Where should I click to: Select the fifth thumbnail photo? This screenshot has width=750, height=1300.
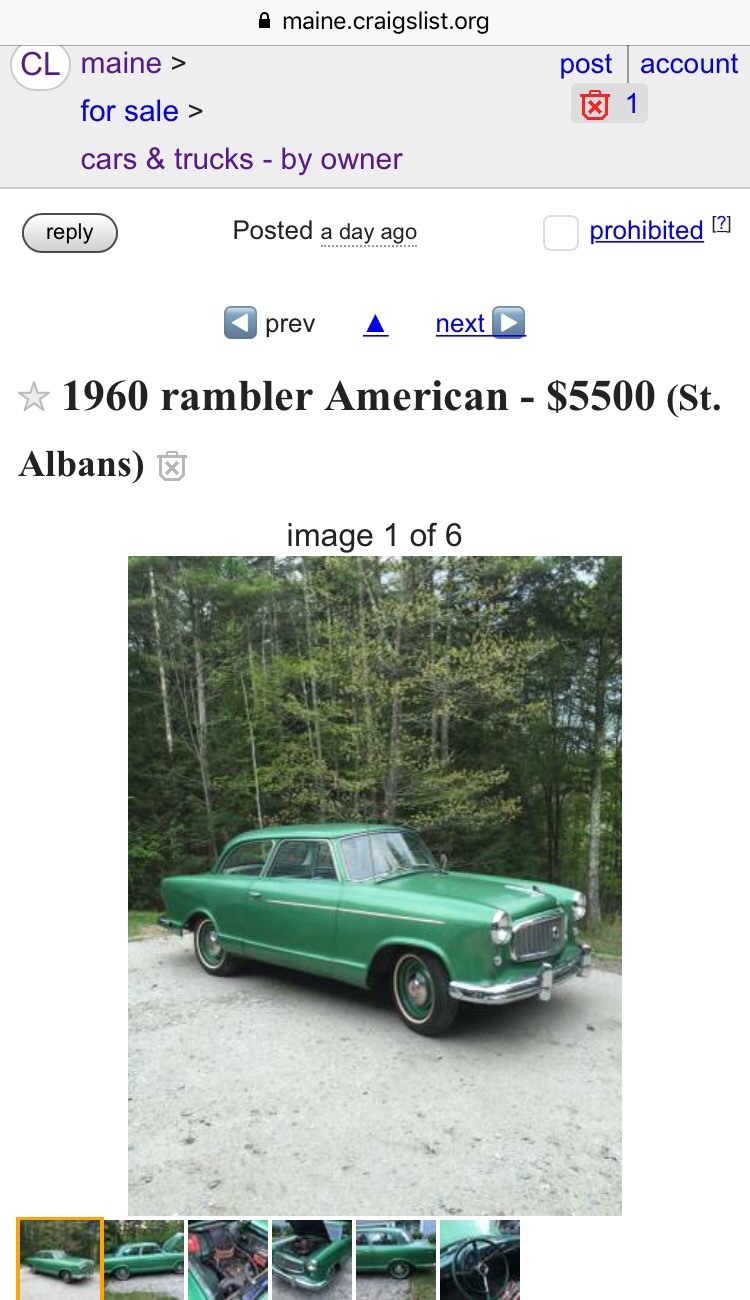[396, 1260]
